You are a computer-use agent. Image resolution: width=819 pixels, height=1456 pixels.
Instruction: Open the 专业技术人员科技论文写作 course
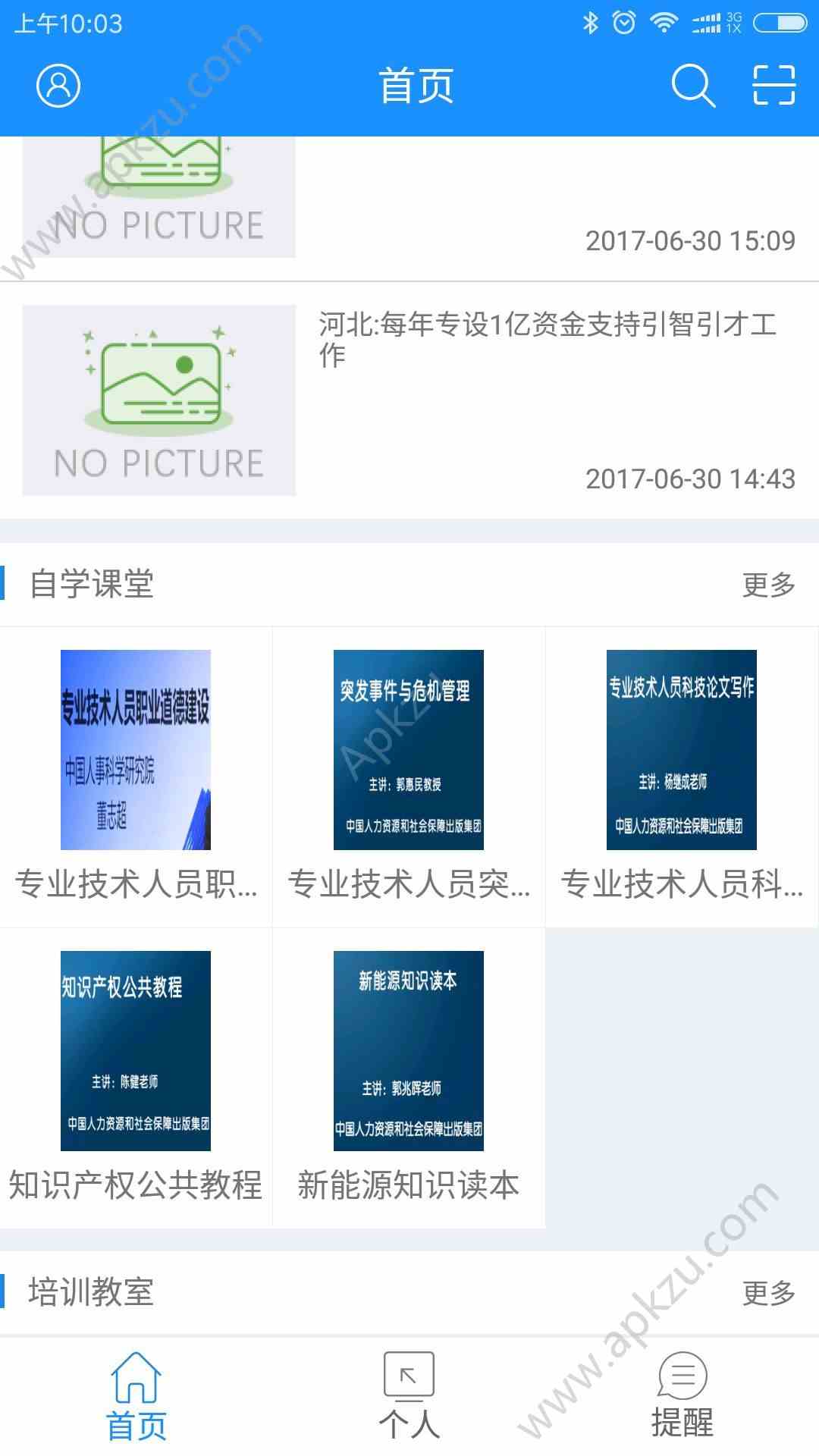pyautogui.click(x=681, y=773)
